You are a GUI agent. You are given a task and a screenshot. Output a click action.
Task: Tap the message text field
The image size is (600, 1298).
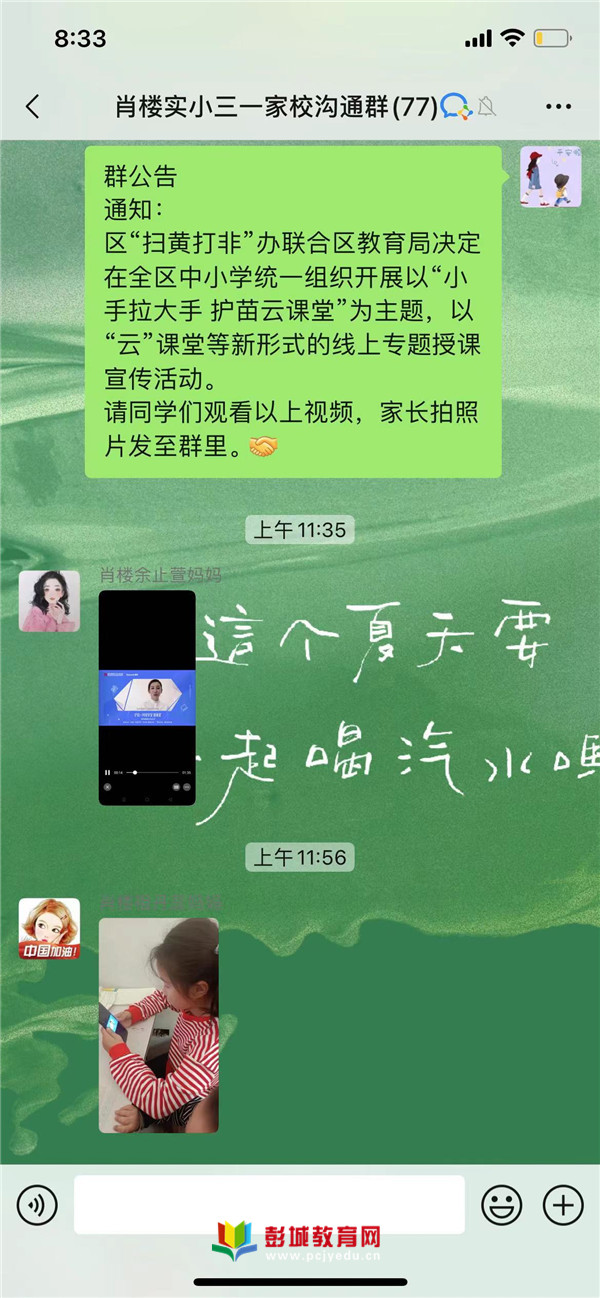pos(268,1203)
